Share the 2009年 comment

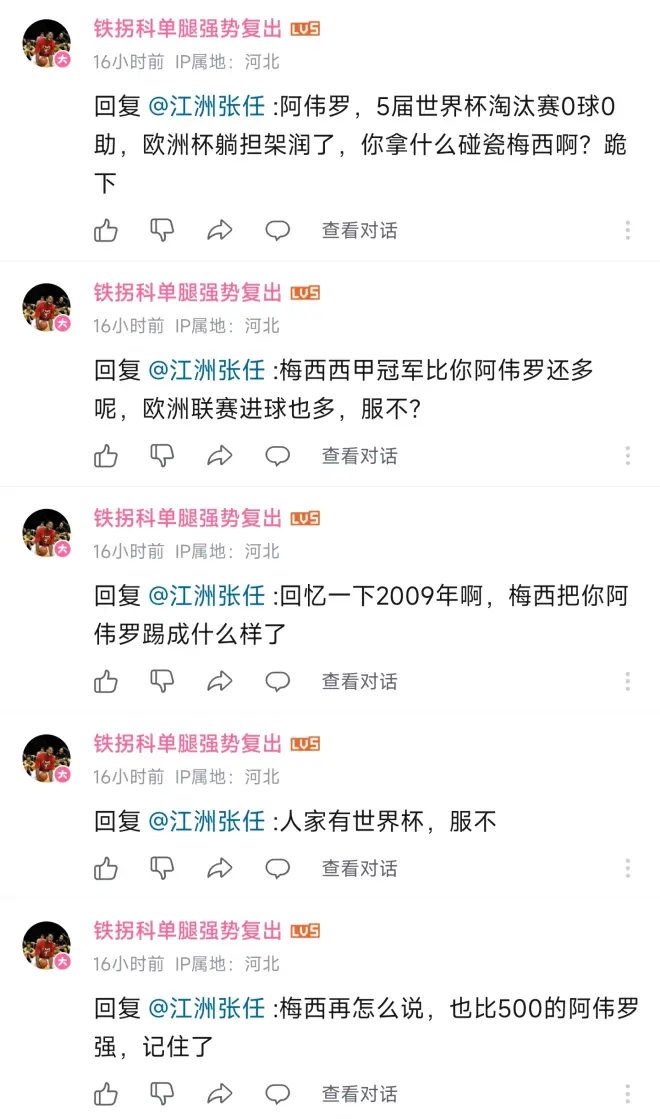click(x=219, y=682)
